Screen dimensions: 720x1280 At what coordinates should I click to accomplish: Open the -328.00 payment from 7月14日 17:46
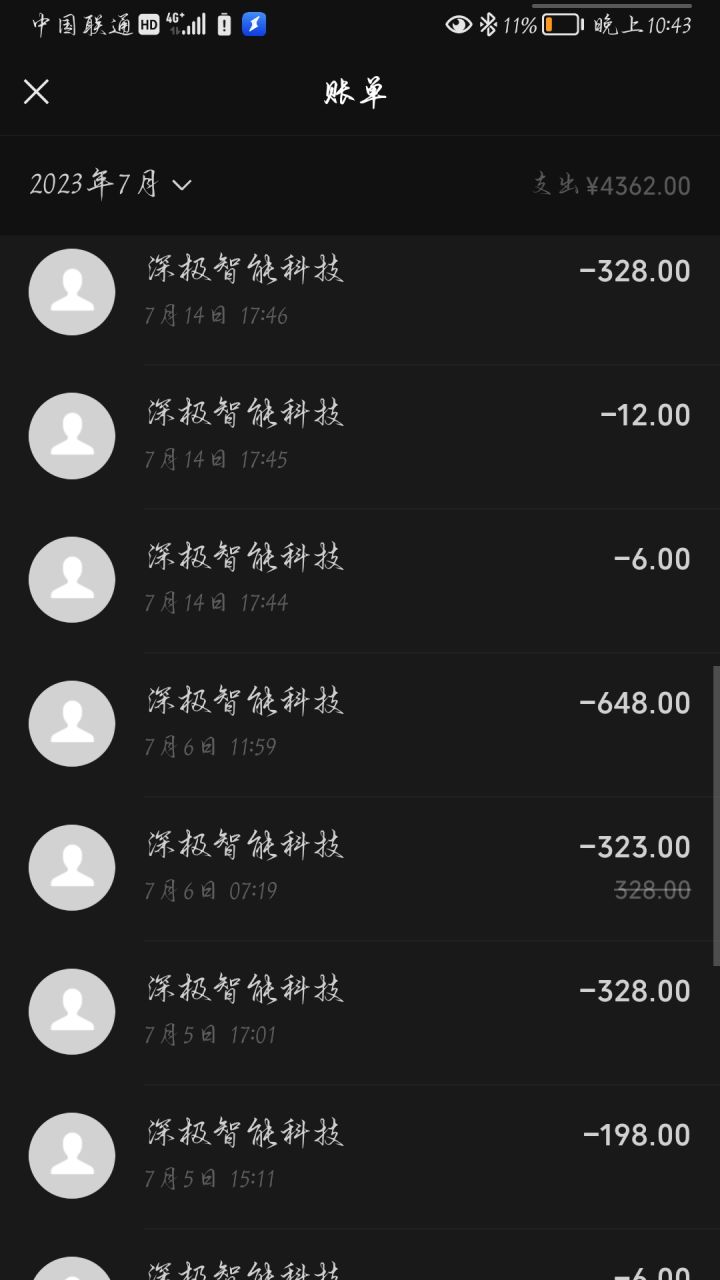tap(360, 292)
